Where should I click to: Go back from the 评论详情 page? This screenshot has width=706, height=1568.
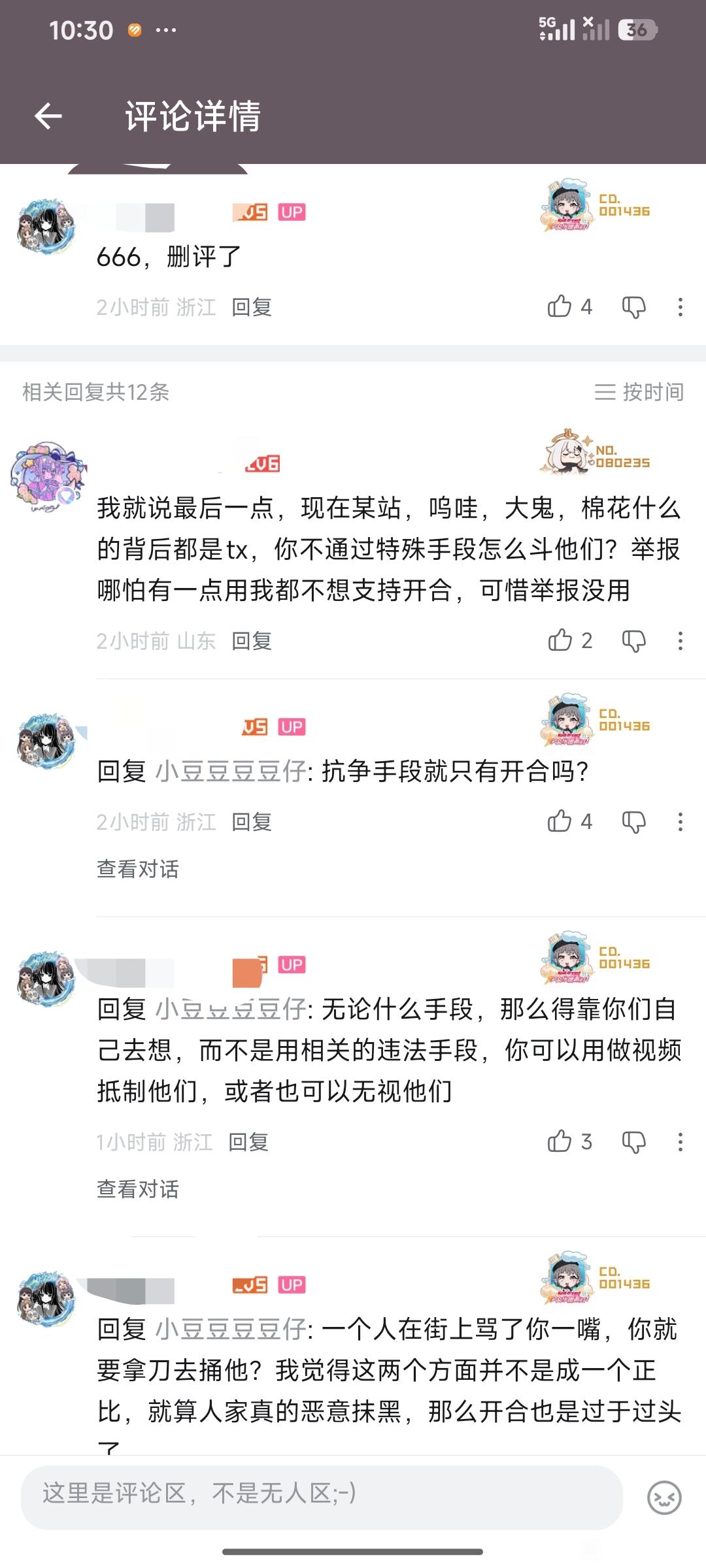click(48, 116)
